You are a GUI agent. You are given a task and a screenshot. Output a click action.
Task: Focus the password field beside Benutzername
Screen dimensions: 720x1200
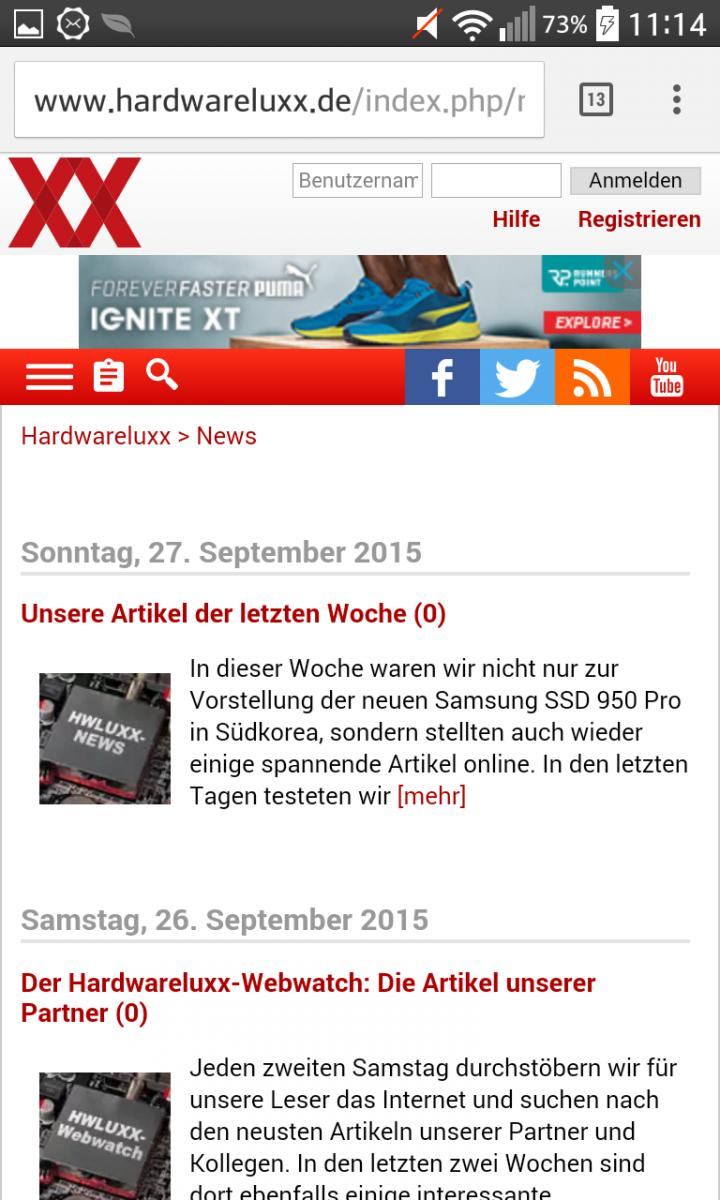[x=496, y=181]
